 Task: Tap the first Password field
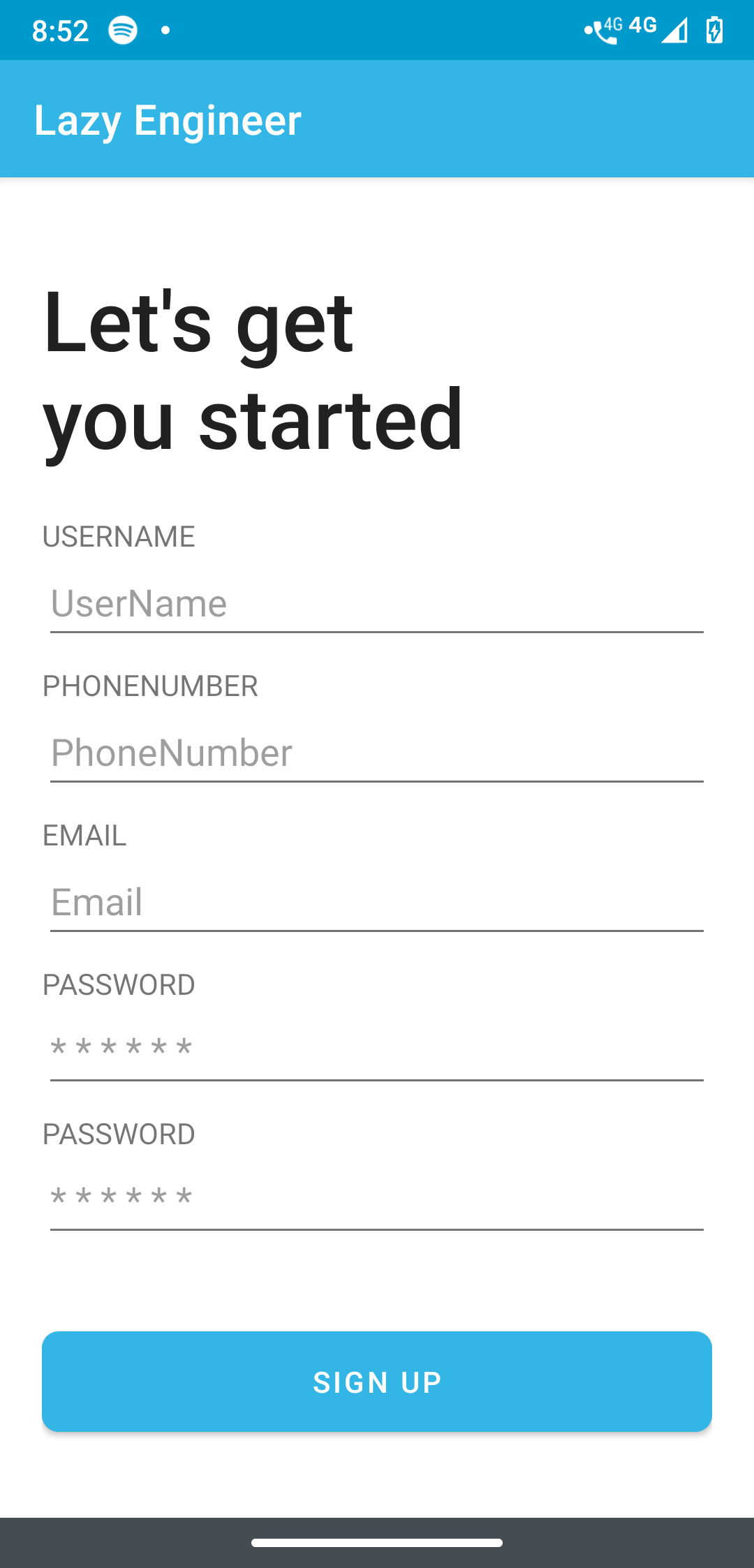point(377,1050)
